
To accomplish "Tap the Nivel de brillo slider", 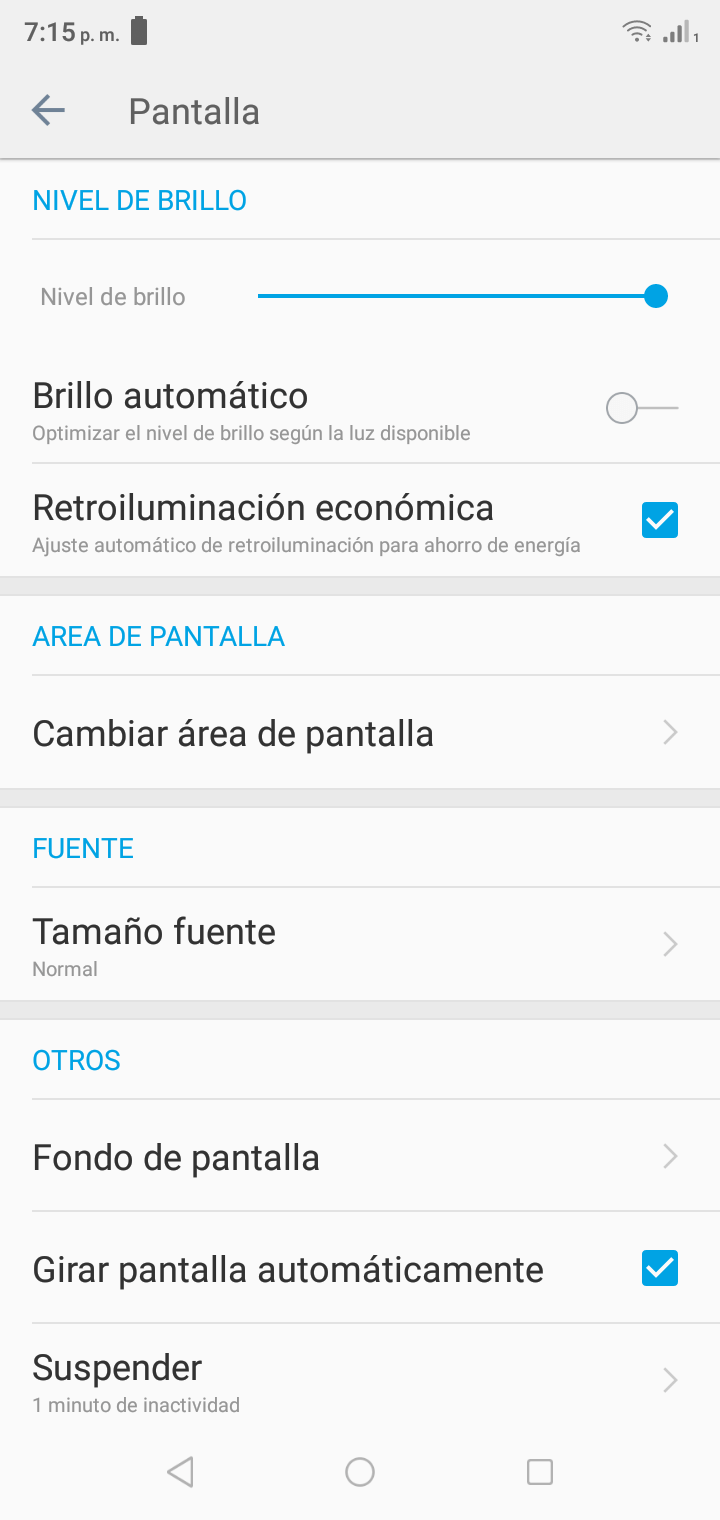I will tap(462, 296).
